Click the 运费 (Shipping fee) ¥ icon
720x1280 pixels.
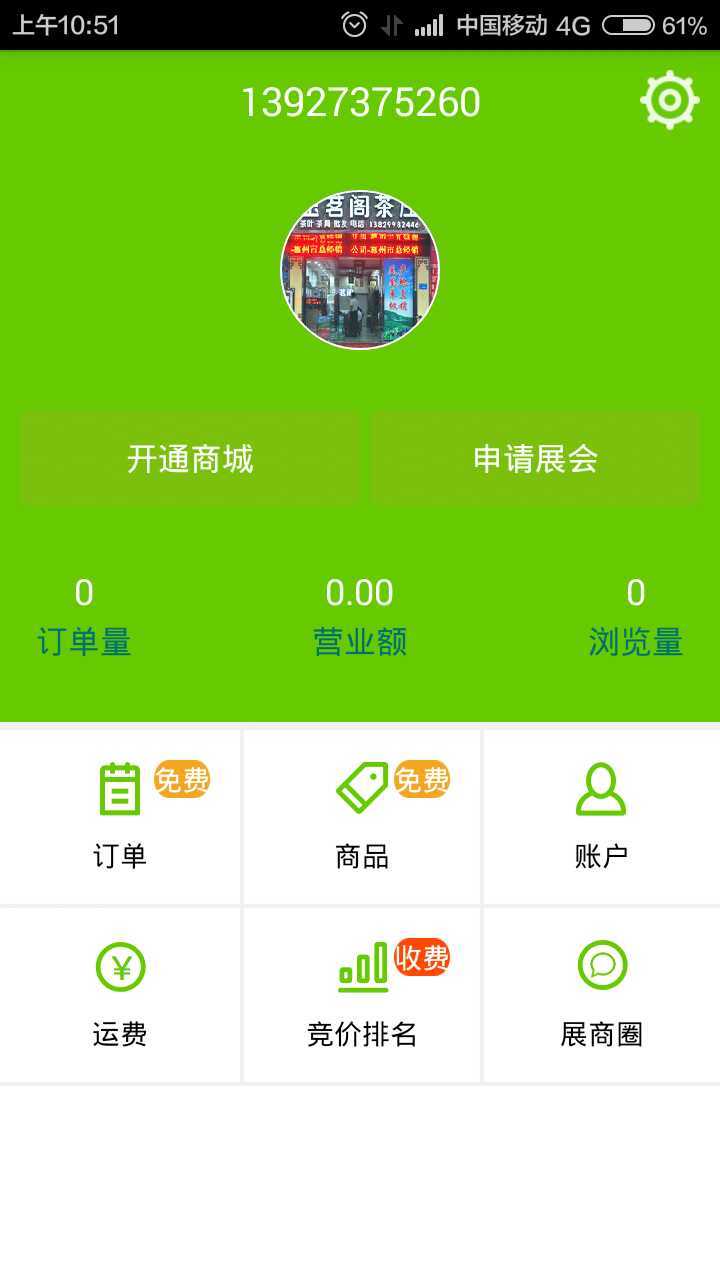coord(119,967)
